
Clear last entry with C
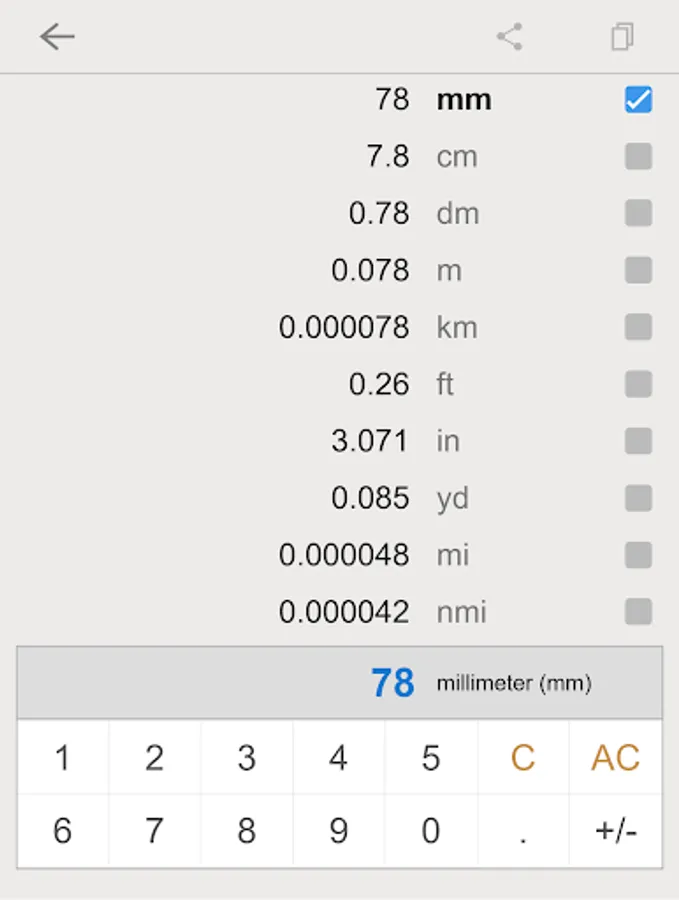pyautogui.click(x=523, y=758)
